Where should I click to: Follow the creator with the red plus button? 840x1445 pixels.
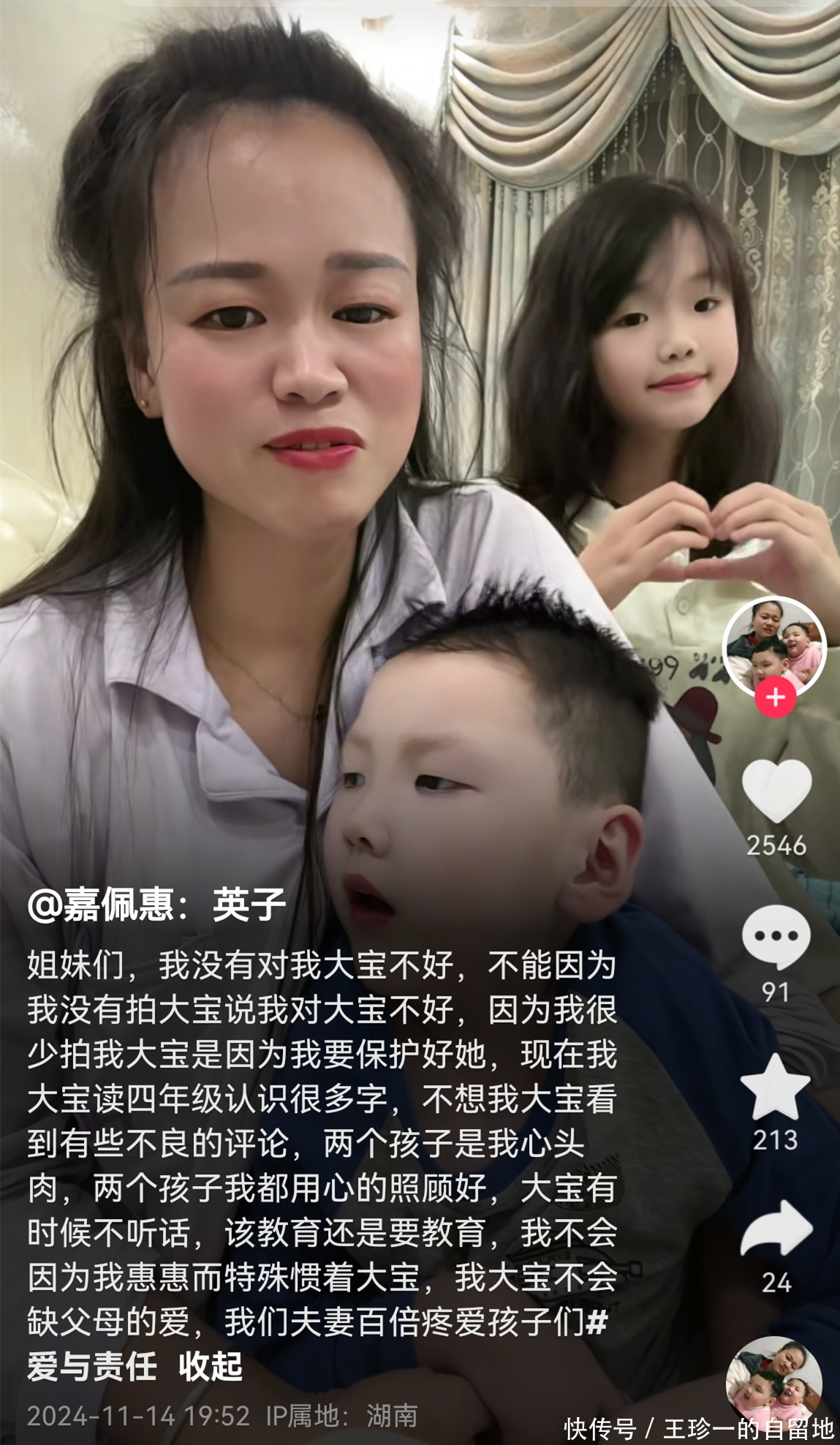point(775,697)
